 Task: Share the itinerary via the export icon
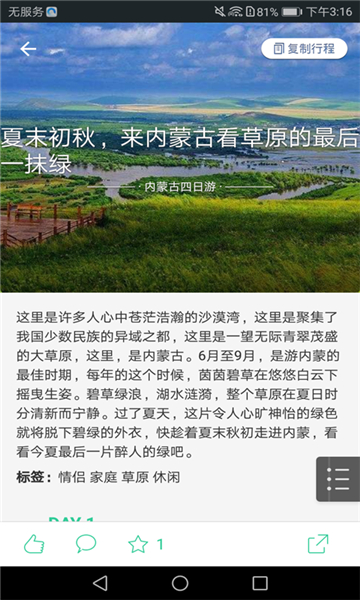pos(318,544)
